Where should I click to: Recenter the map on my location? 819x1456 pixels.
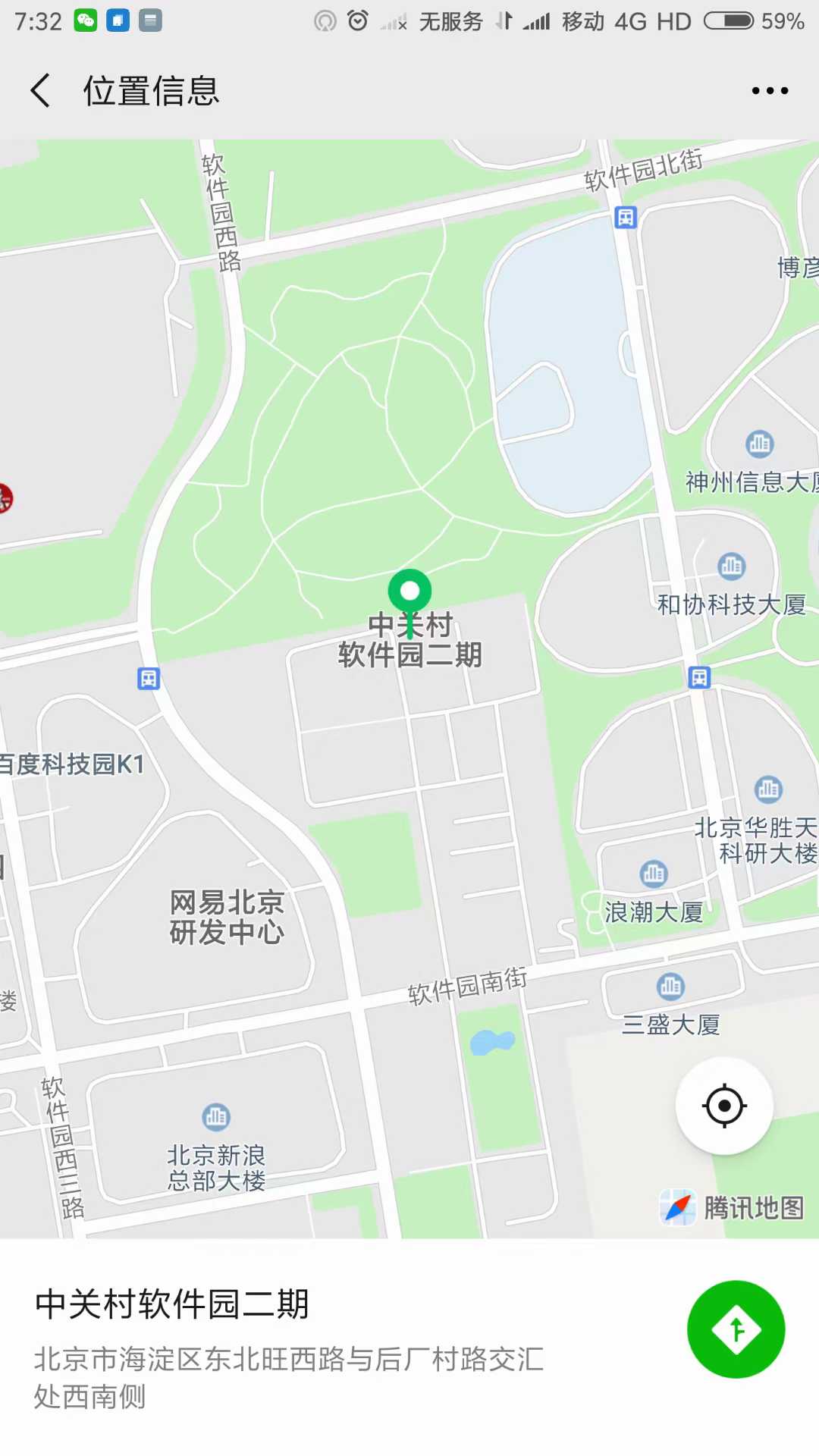point(724,1106)
